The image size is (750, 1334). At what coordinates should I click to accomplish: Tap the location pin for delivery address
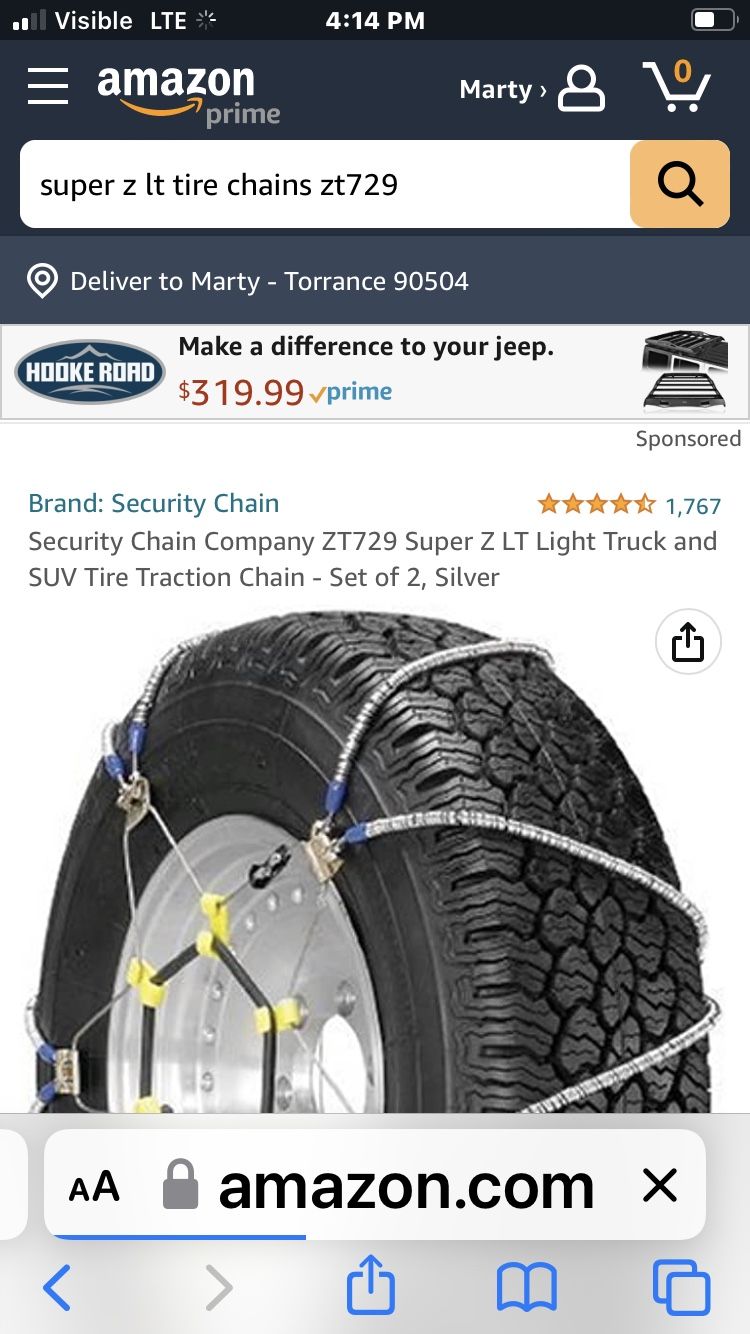41,281
